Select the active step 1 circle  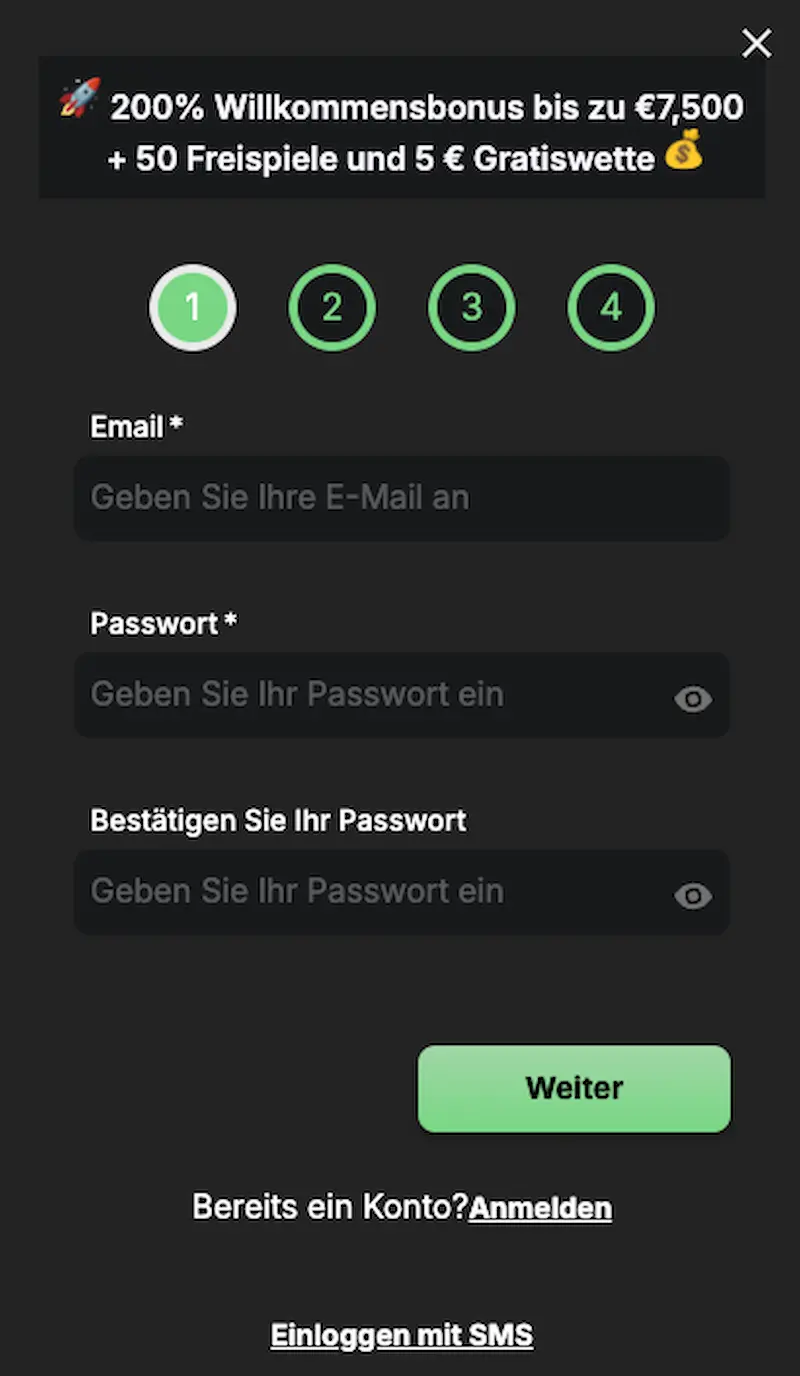193,308
